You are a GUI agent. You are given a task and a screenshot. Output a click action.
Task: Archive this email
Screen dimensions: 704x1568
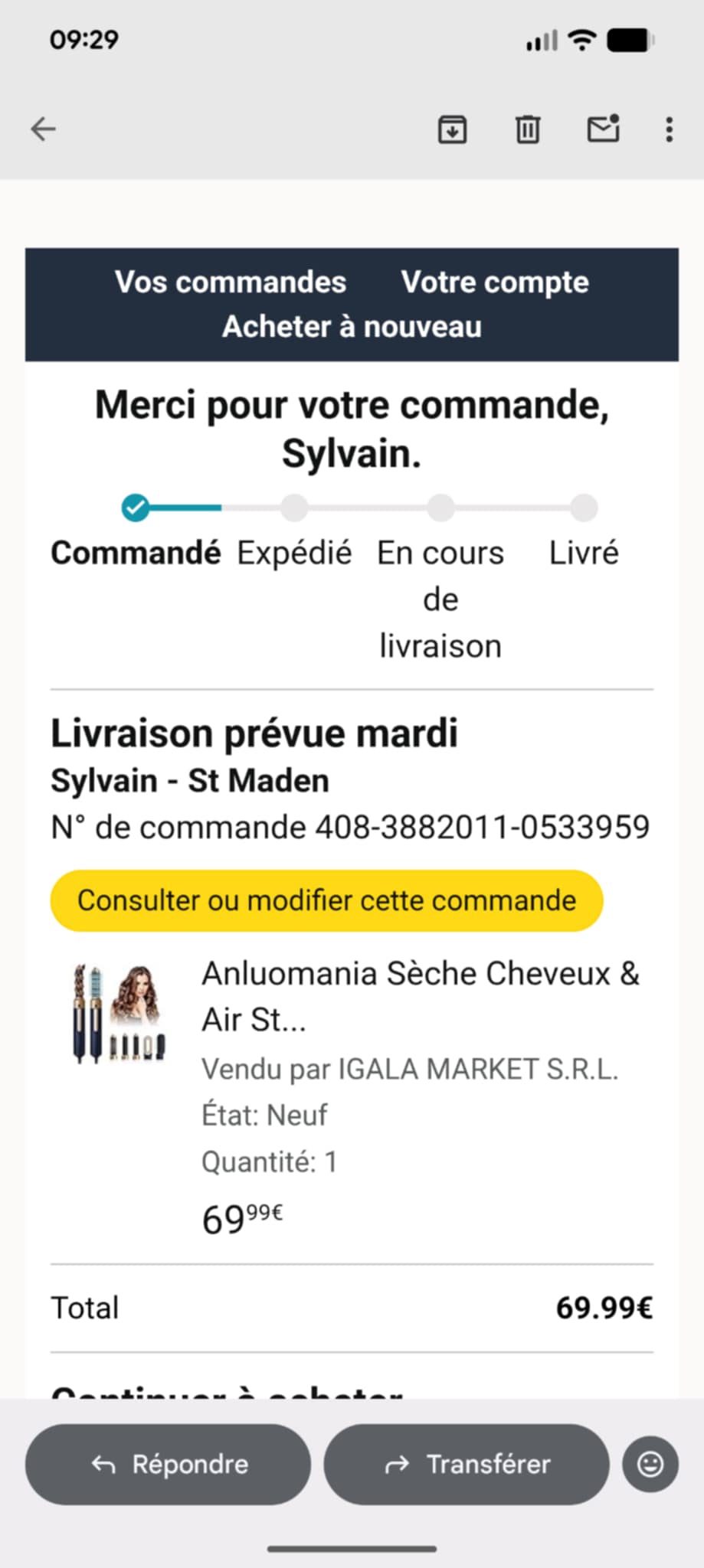tap(452, 129)
